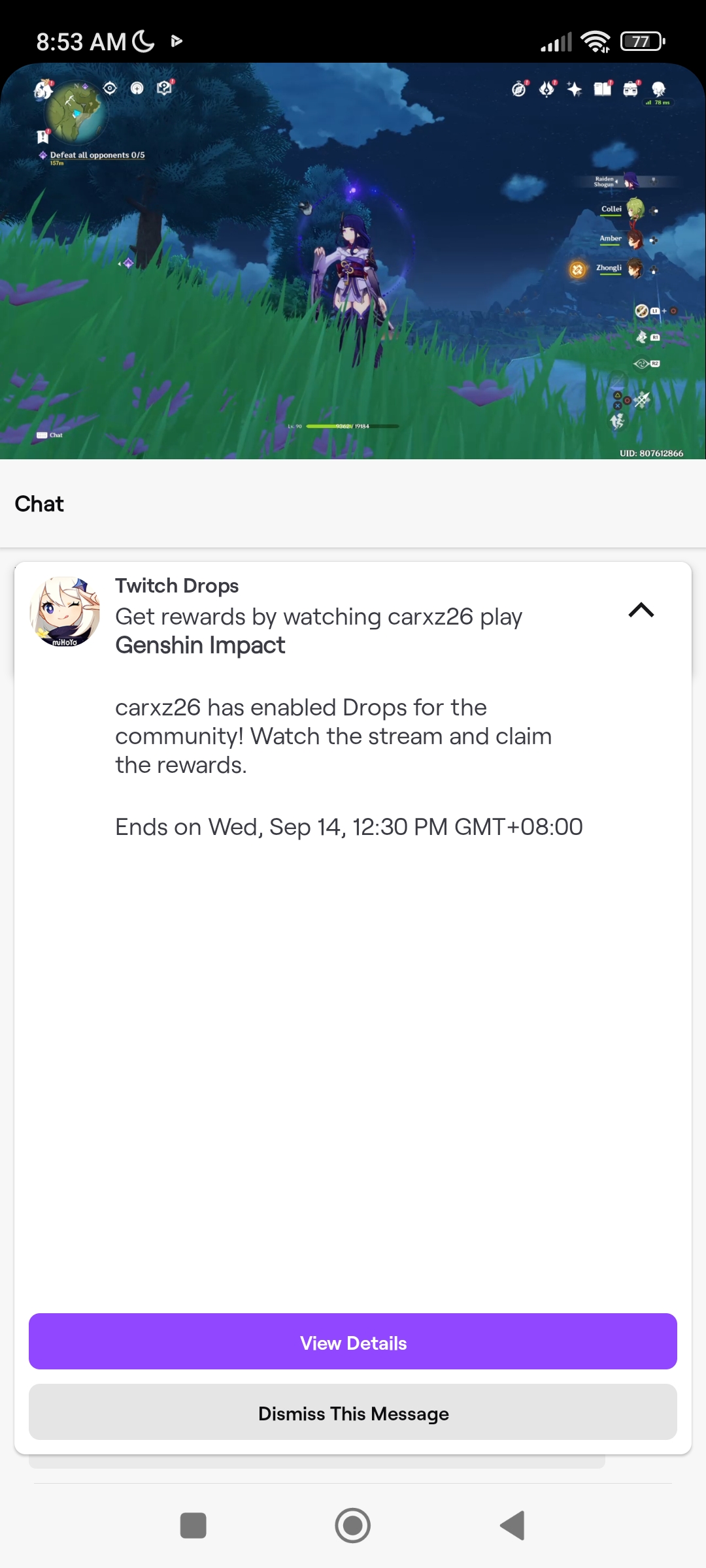Screen dimensions: 706x1568
Task: Open the Wish menu star icon
Action: (574, 88)
